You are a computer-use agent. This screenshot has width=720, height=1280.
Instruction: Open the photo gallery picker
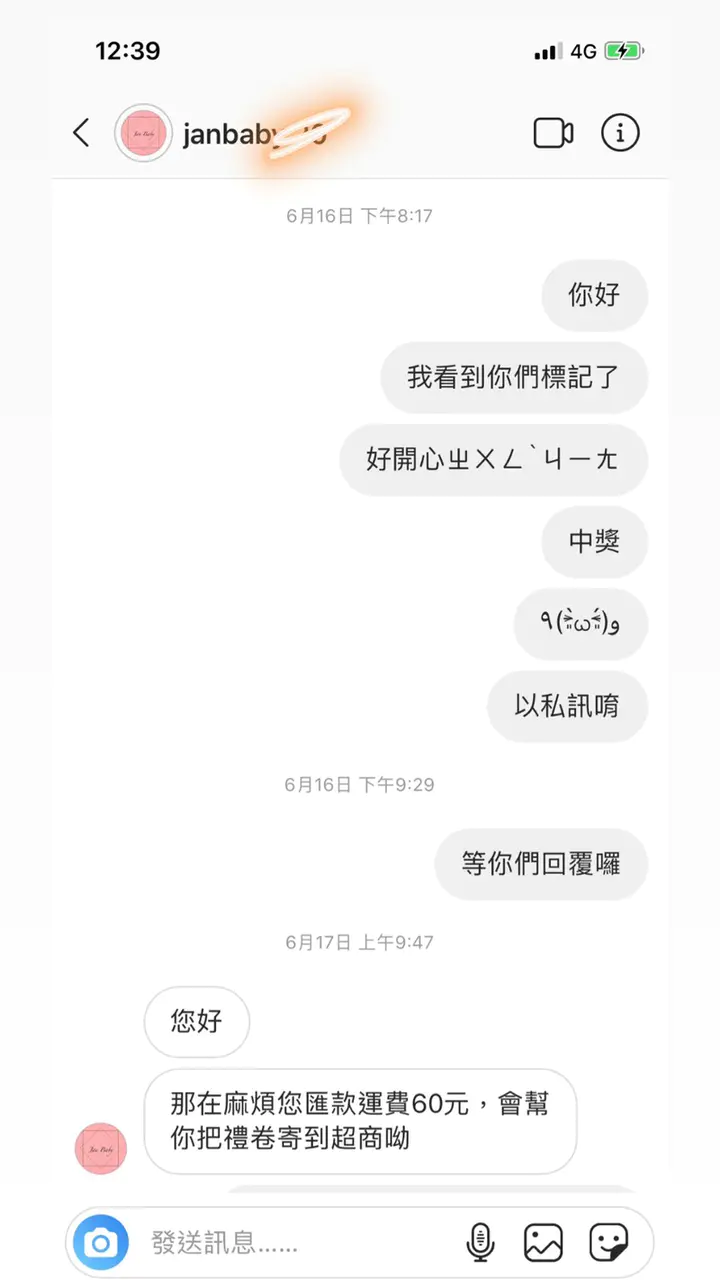543,1243
